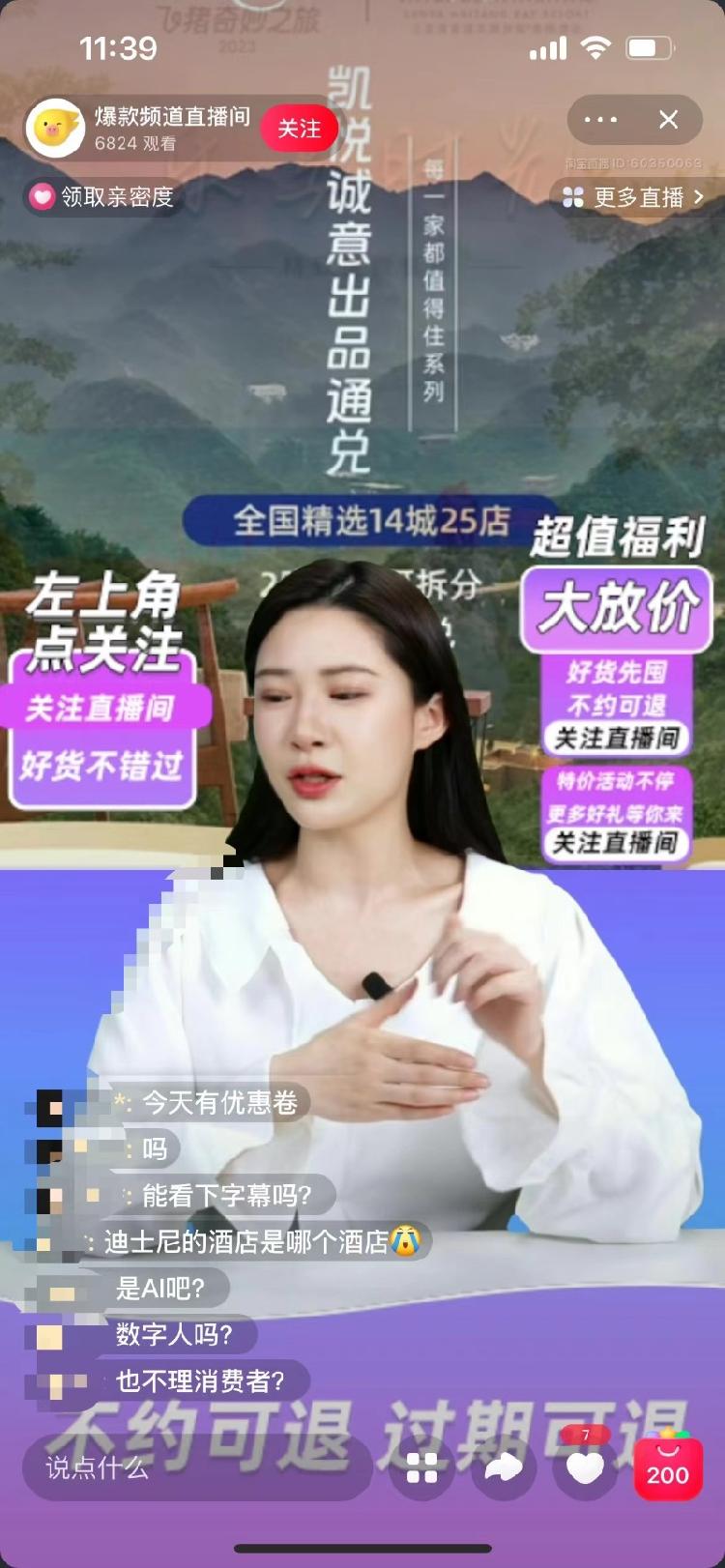Follow the livestream with the red 关注 button
The image size is (725, 1568).
299,129
